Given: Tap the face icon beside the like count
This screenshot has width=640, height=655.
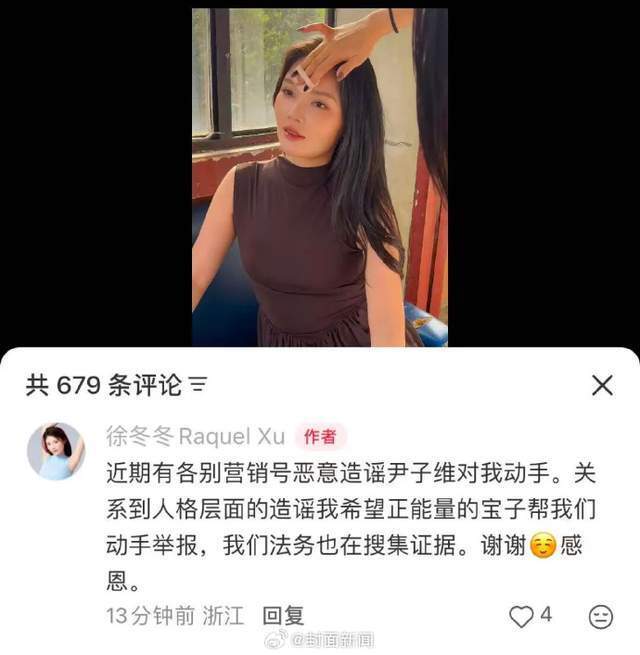Looking at the screenshot, I should (x=600, y=617).
